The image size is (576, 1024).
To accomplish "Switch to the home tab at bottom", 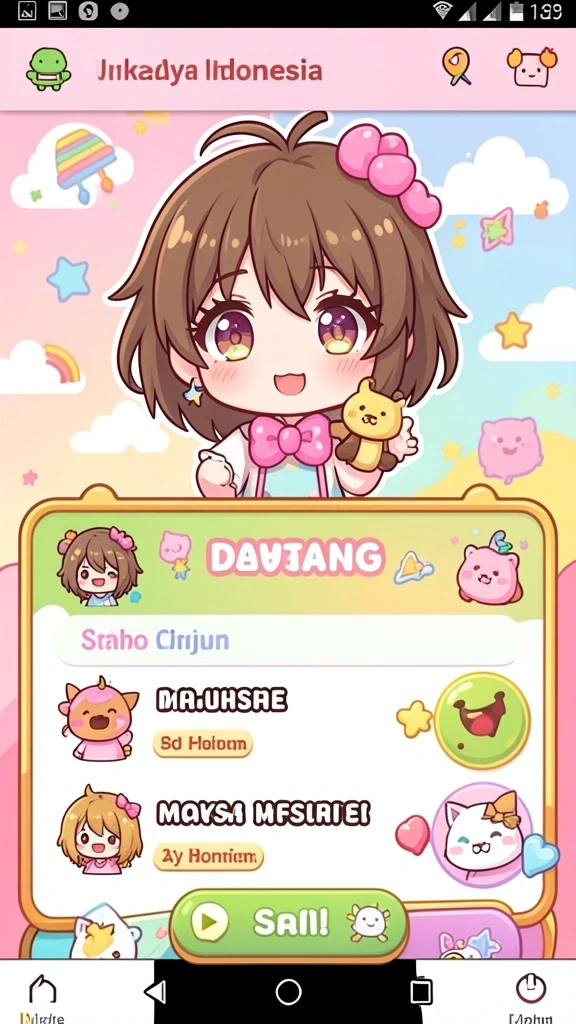I will (43, 995).
